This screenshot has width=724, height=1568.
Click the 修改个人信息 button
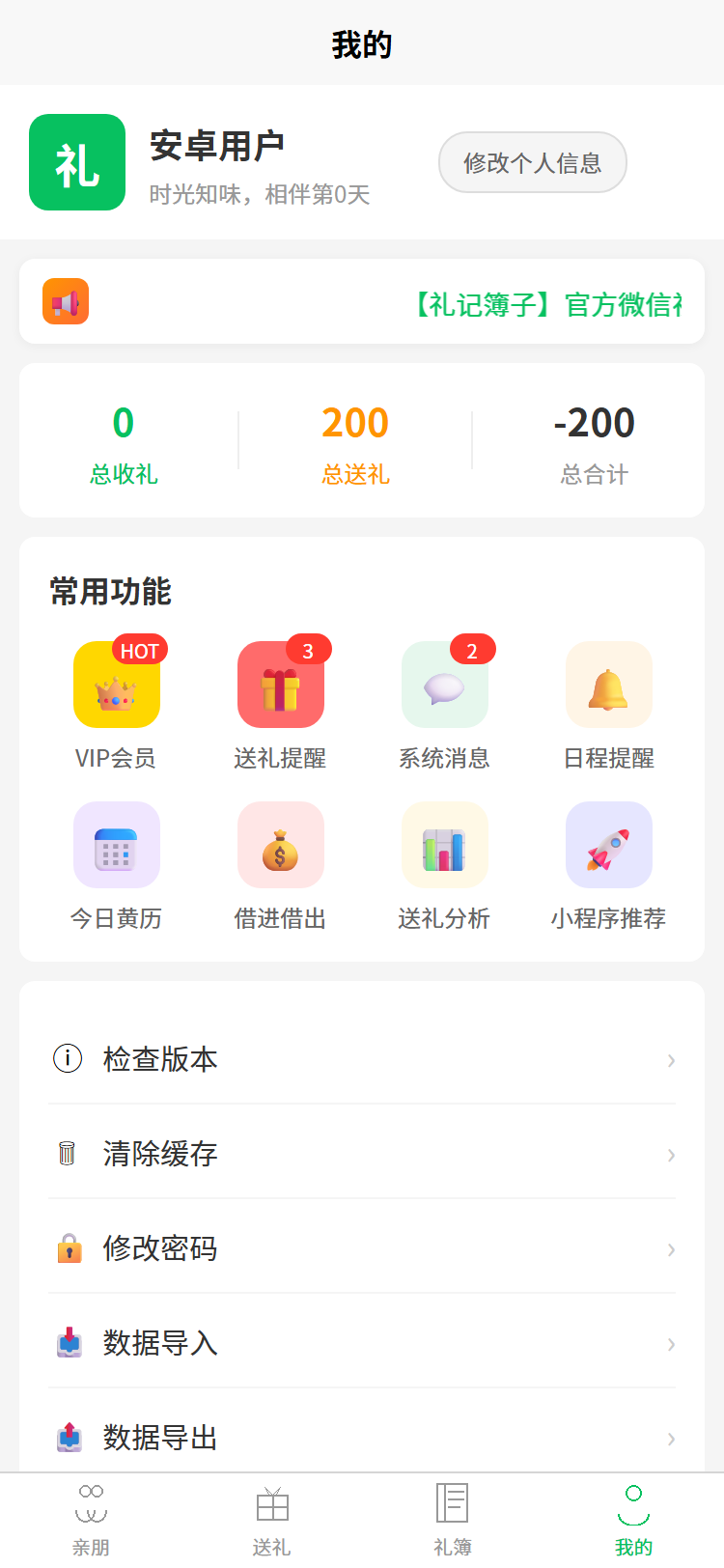tap(532, 162)
